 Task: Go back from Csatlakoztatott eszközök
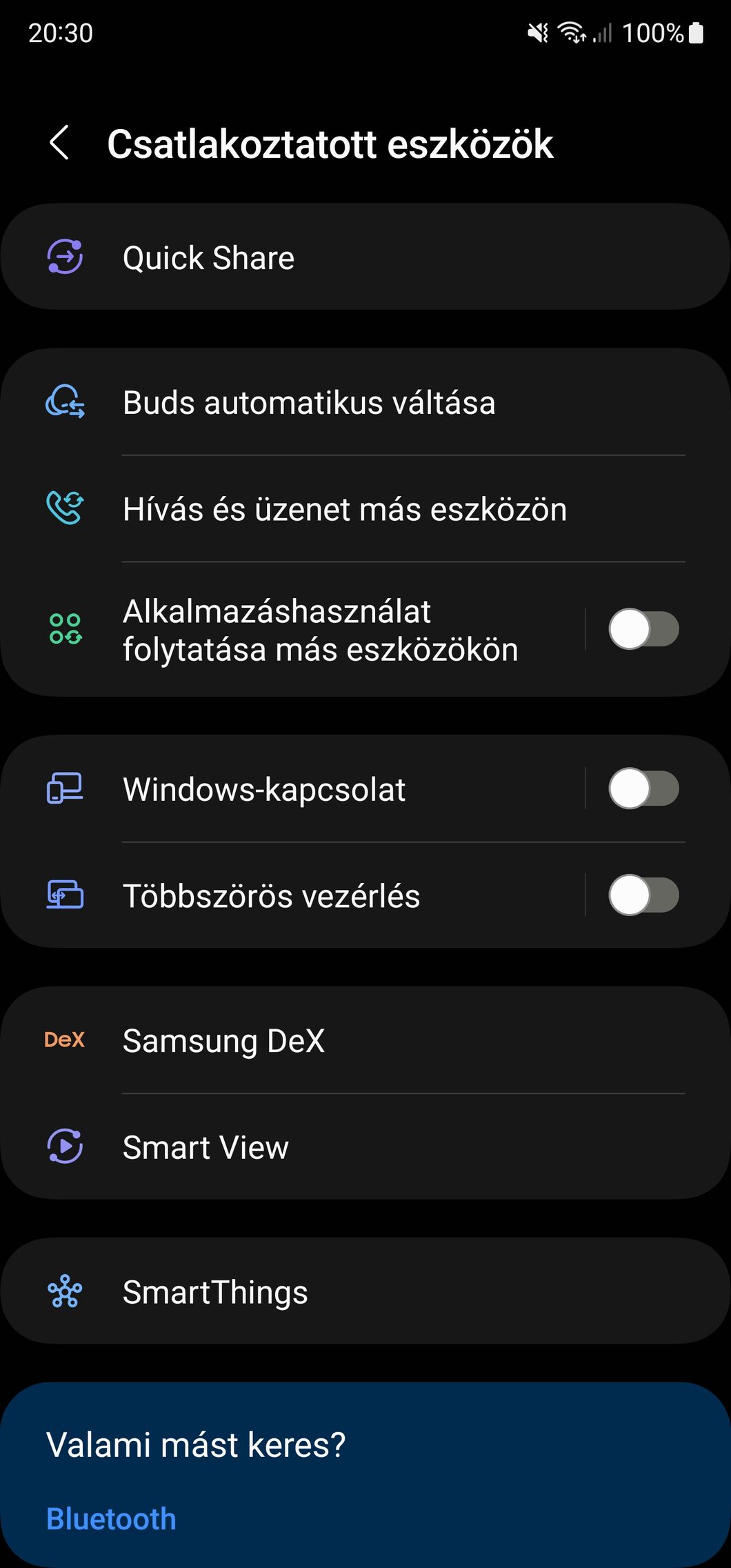tap(60, 143)
